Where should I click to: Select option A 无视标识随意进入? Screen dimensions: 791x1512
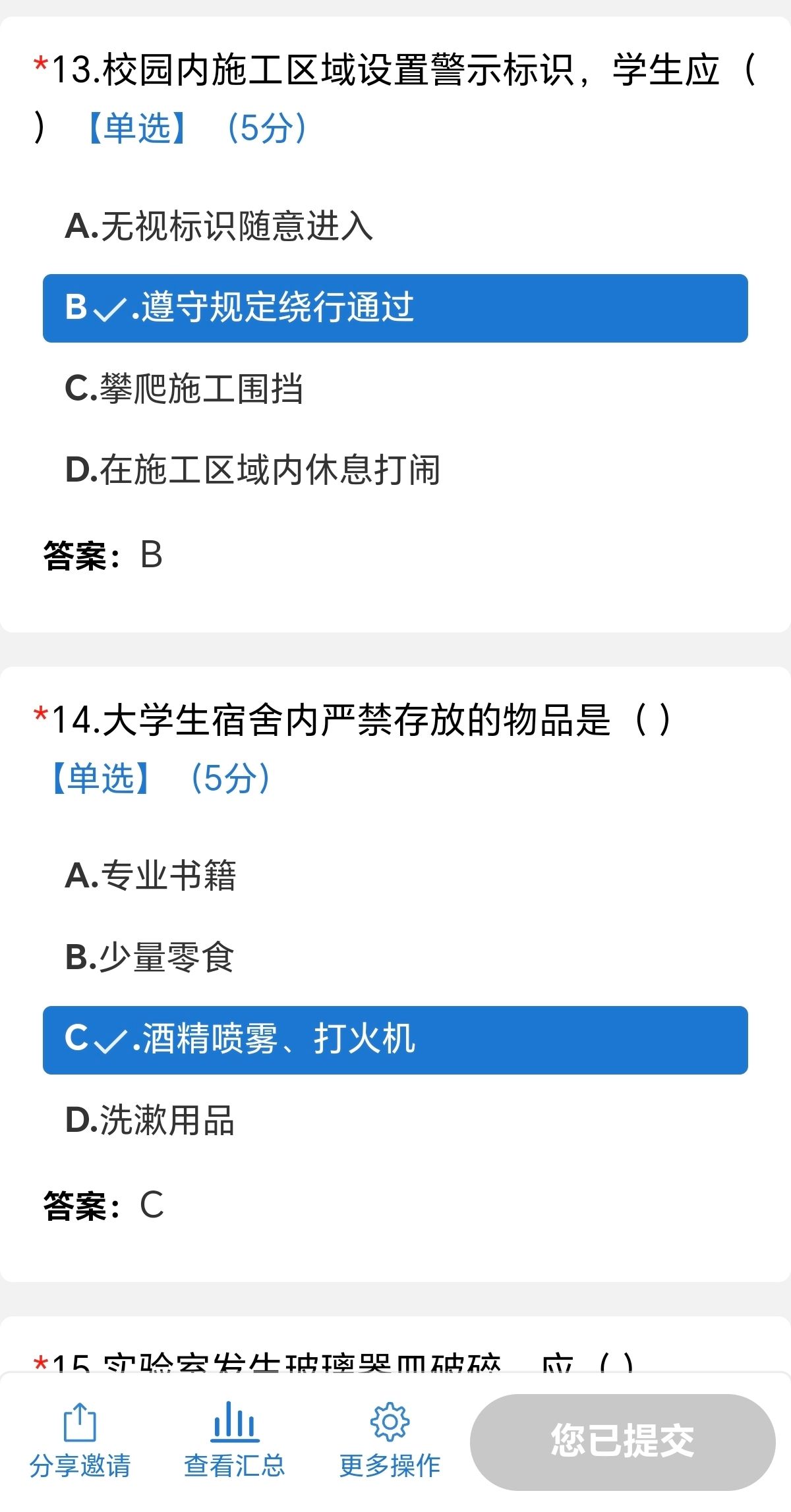click(220, 226)
